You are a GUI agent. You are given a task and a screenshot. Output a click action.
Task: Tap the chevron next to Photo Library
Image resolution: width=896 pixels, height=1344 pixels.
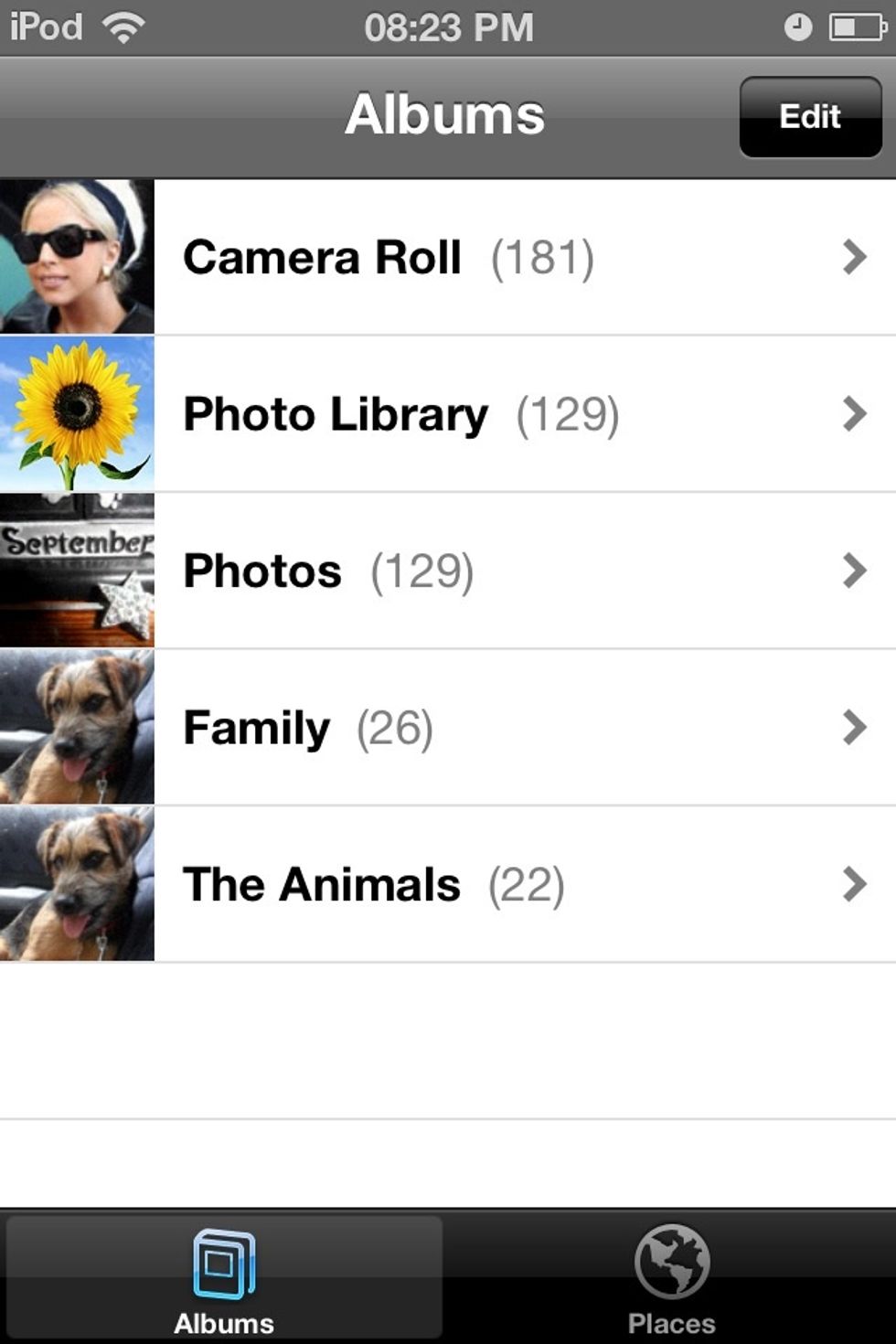(x=856, y=414)
